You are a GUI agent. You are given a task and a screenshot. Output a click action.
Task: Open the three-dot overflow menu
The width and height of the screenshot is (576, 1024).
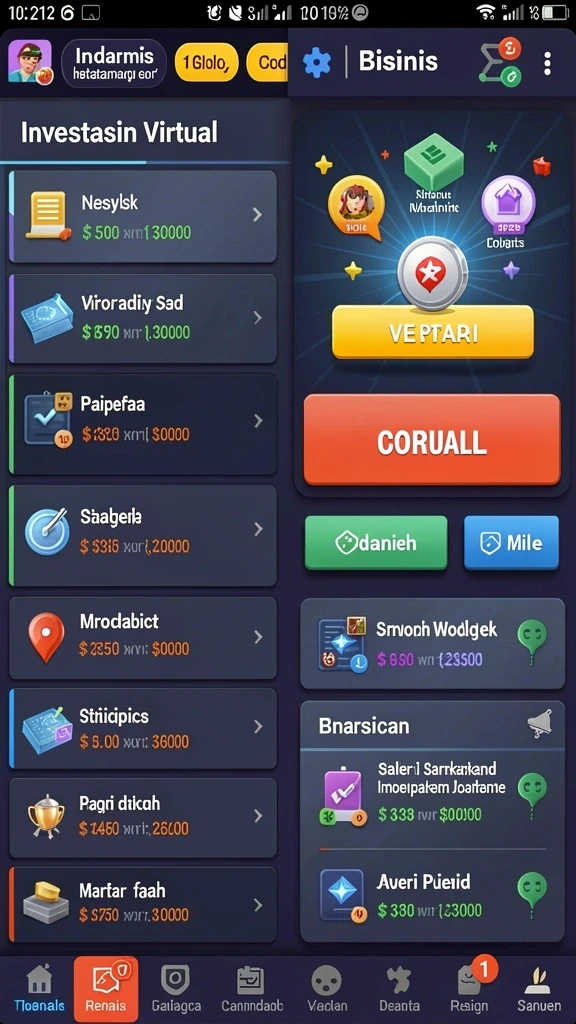(x=547, y=63)
